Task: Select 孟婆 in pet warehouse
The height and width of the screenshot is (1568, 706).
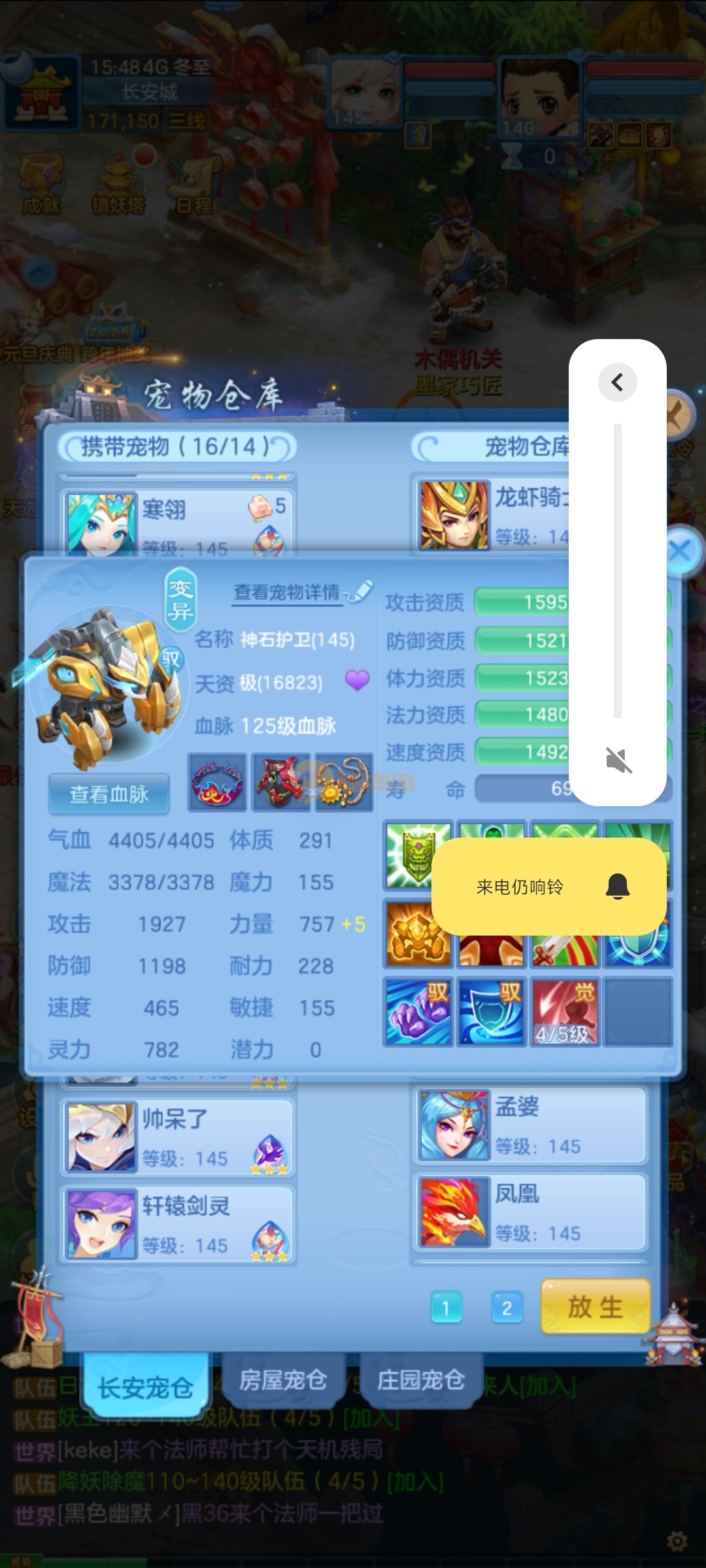Action: coord(529,1125)
